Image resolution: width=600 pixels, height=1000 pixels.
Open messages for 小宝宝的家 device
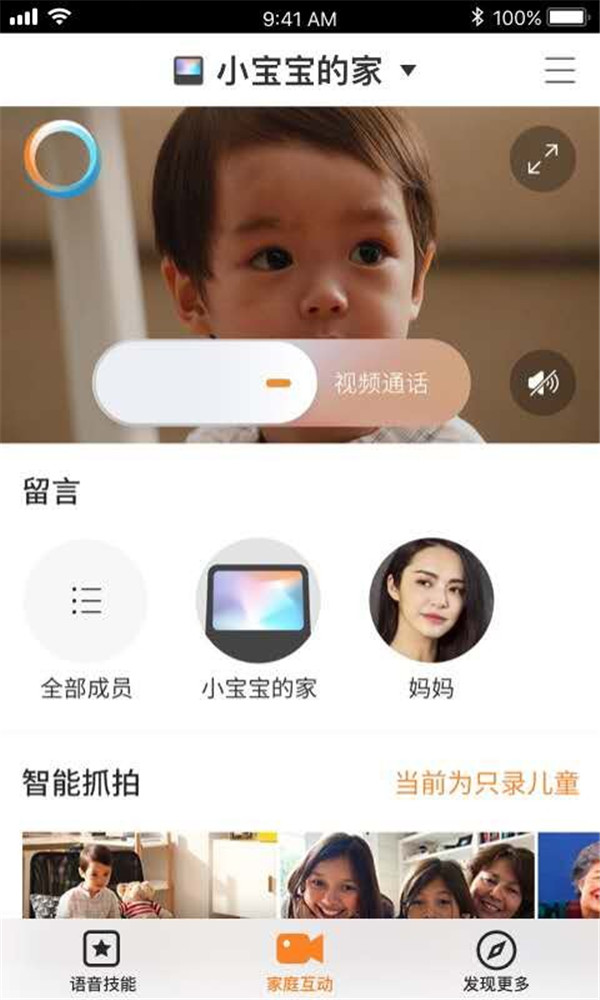pyautogui.click(x=258, y=600)
